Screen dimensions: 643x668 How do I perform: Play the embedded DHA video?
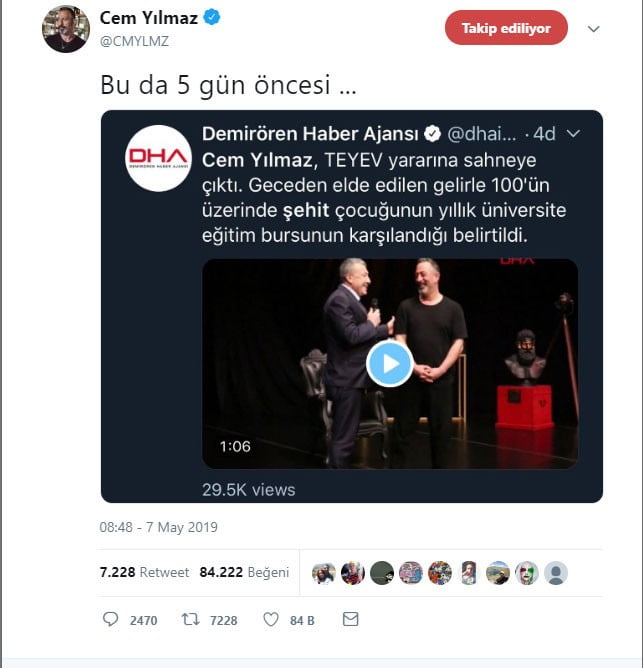point(389,363)
